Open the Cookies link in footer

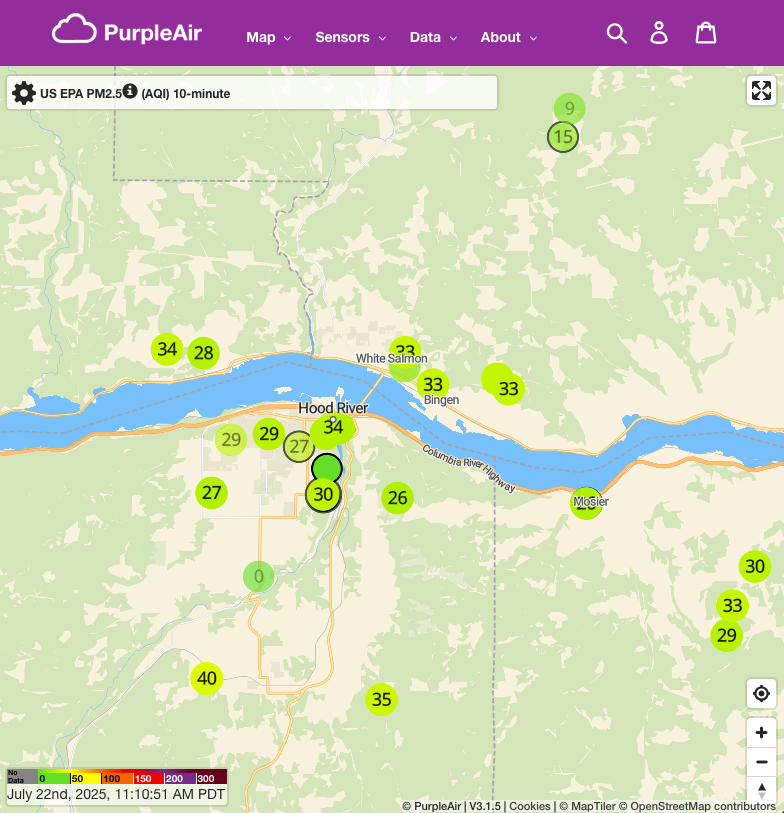click(531, 806)
